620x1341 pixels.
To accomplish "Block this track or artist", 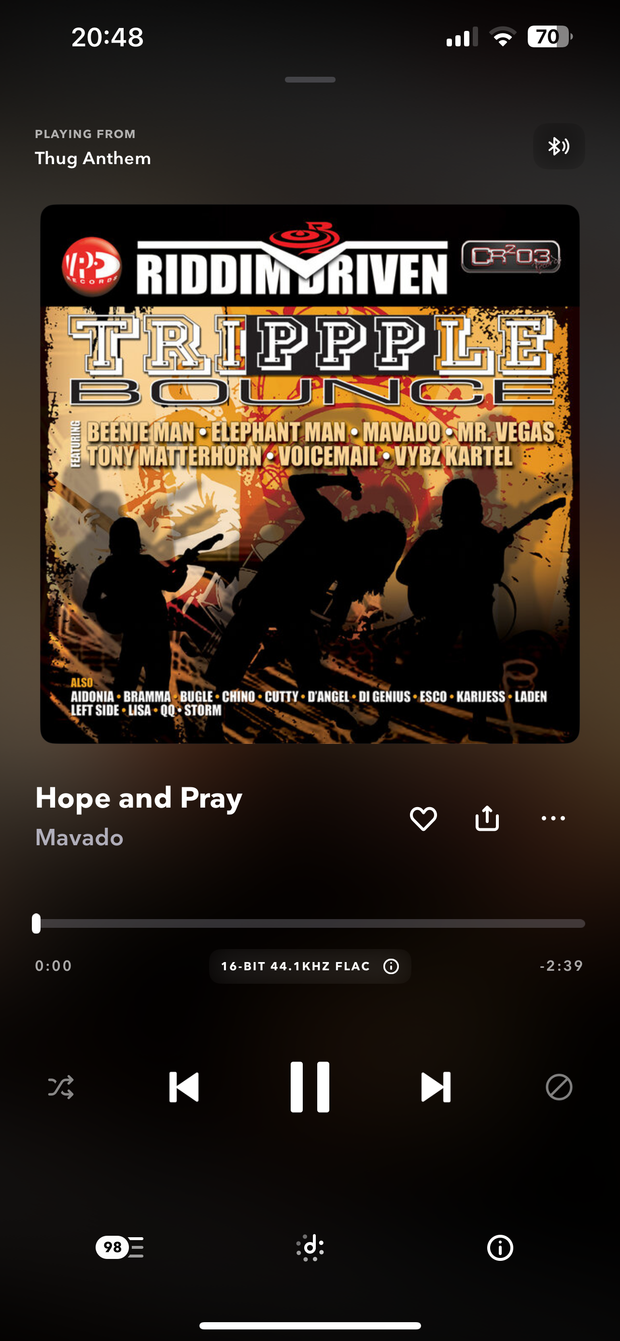I will click(x=559, y=1087).
